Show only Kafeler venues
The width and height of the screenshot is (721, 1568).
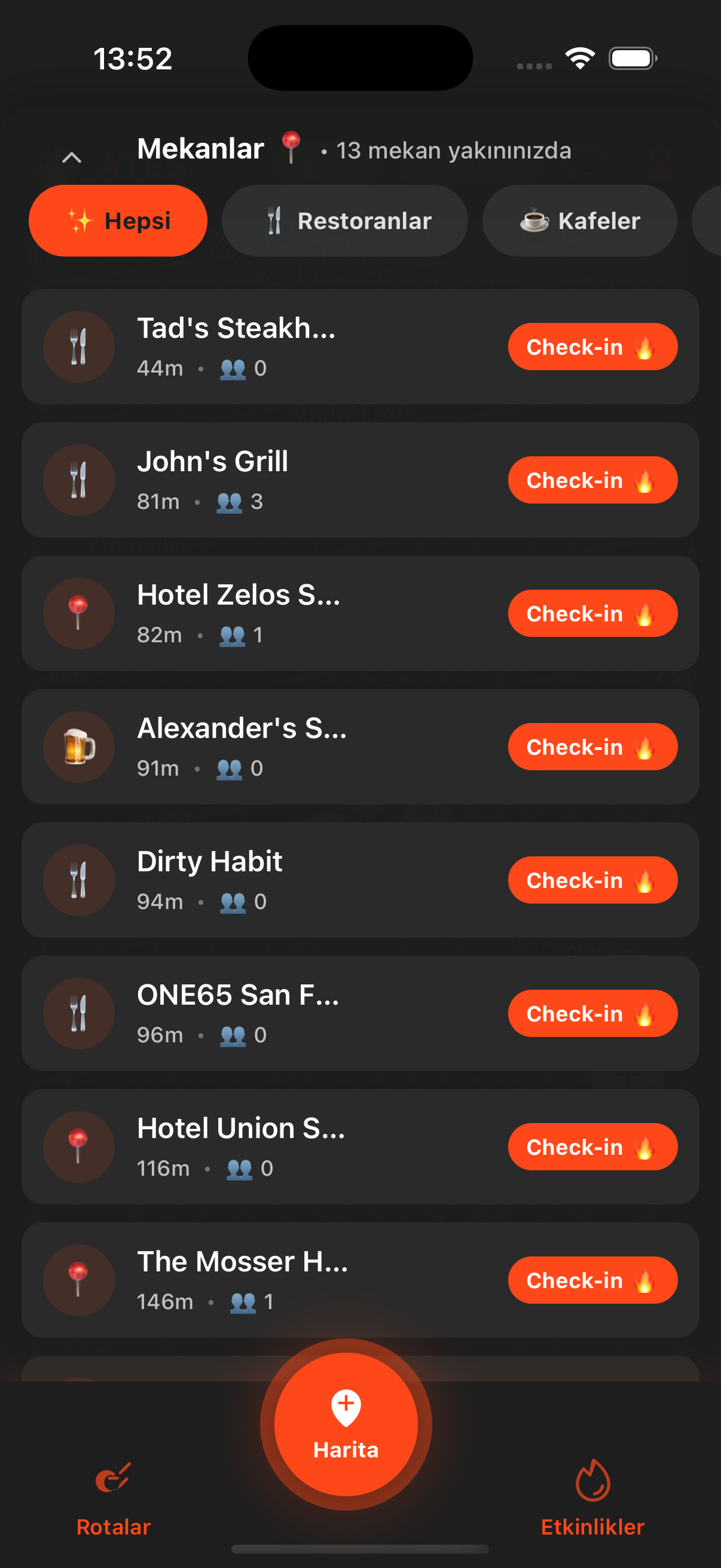point(579,220)
